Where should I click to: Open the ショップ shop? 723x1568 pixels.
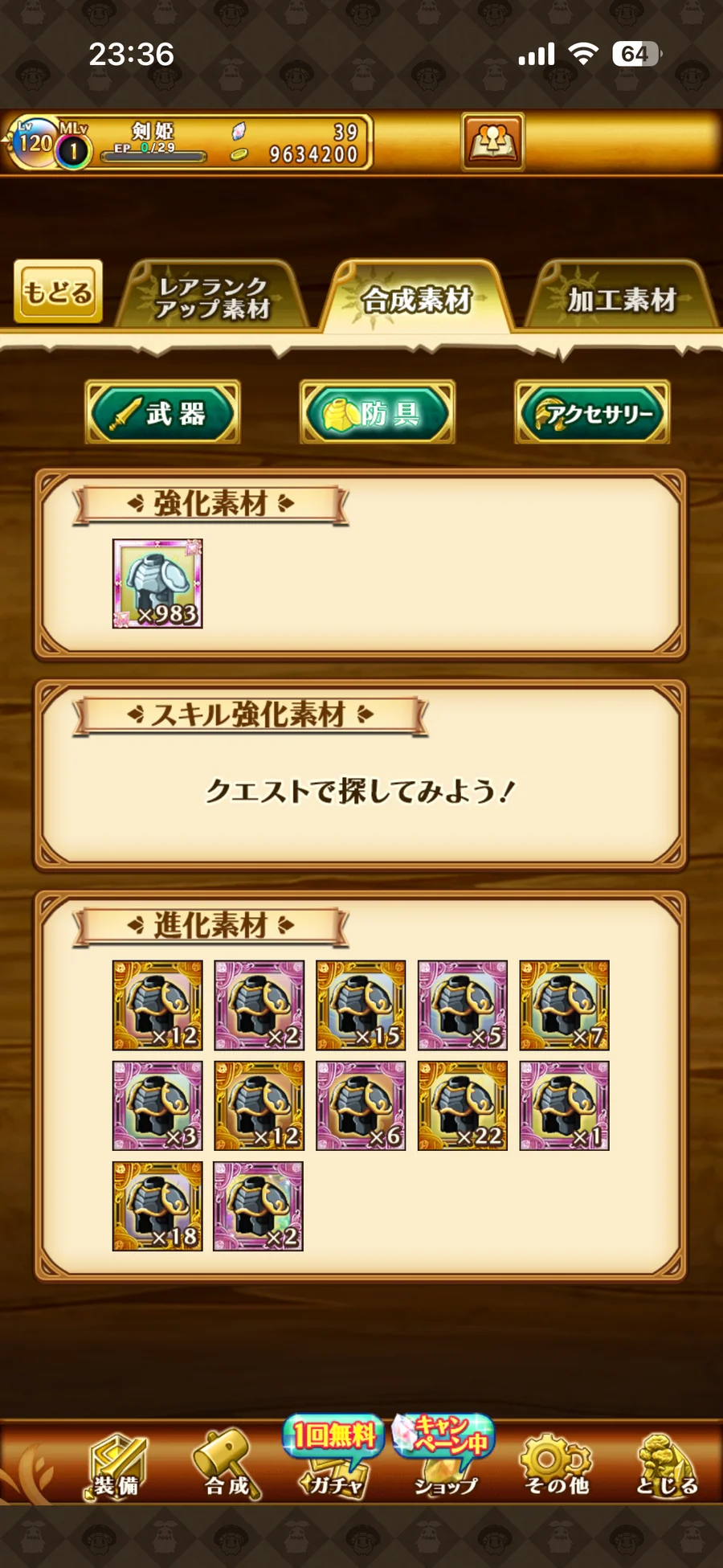[446, 1463]
